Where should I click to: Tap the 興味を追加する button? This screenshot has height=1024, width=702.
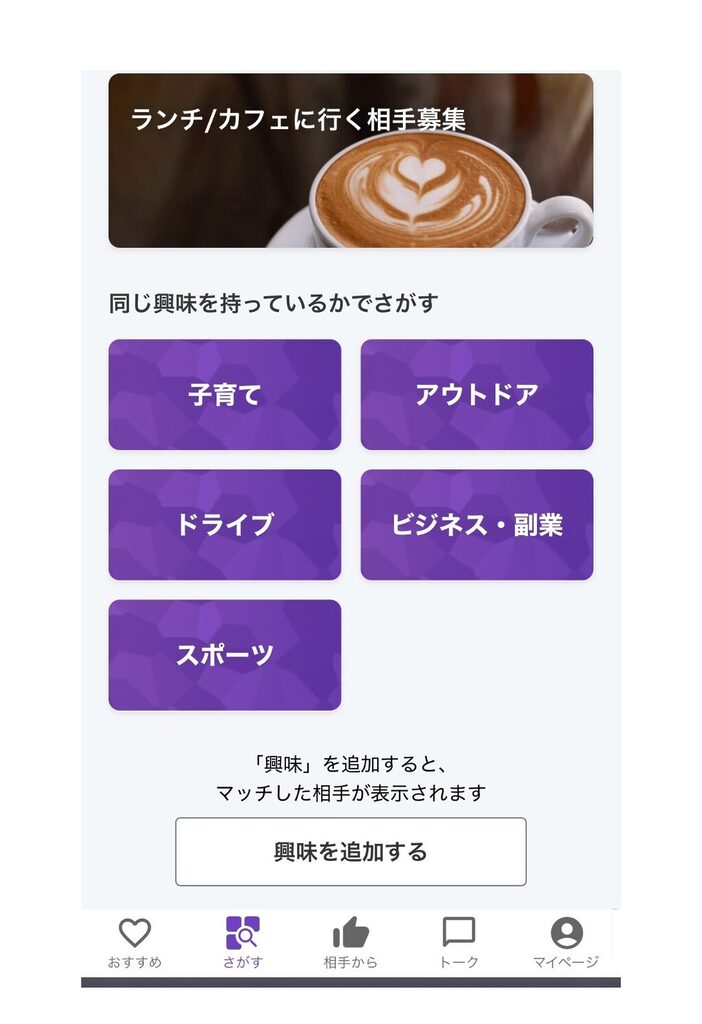click(x=350, y=851)
